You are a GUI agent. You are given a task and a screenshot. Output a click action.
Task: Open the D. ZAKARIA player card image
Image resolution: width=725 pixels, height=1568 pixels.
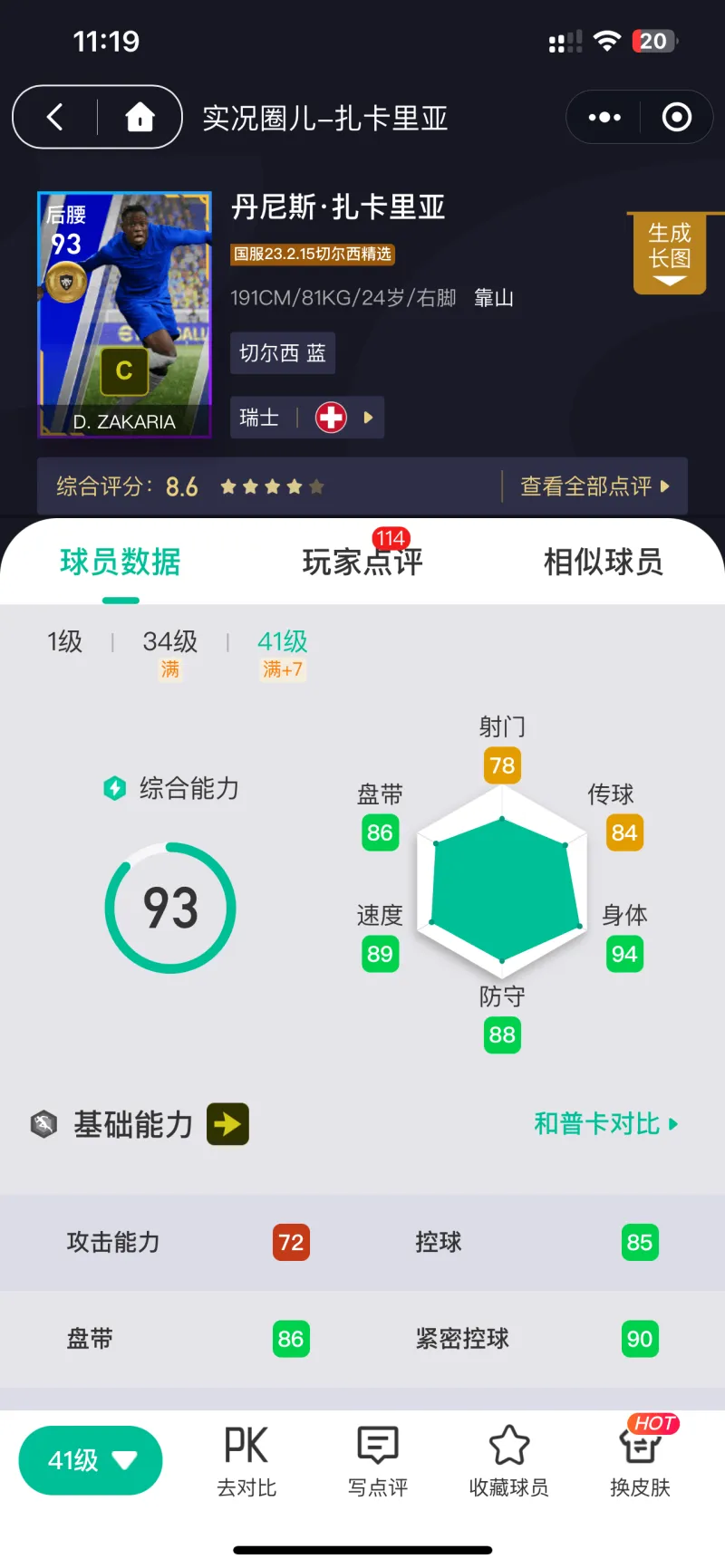pos(124,314)
